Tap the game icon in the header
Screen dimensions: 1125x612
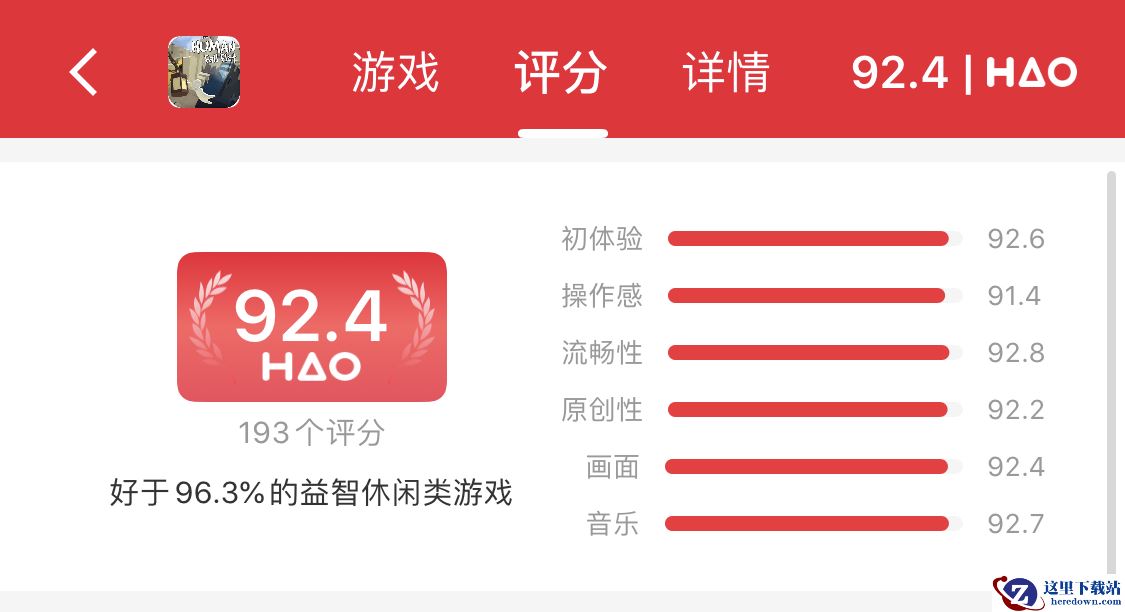tap(204, 72)
